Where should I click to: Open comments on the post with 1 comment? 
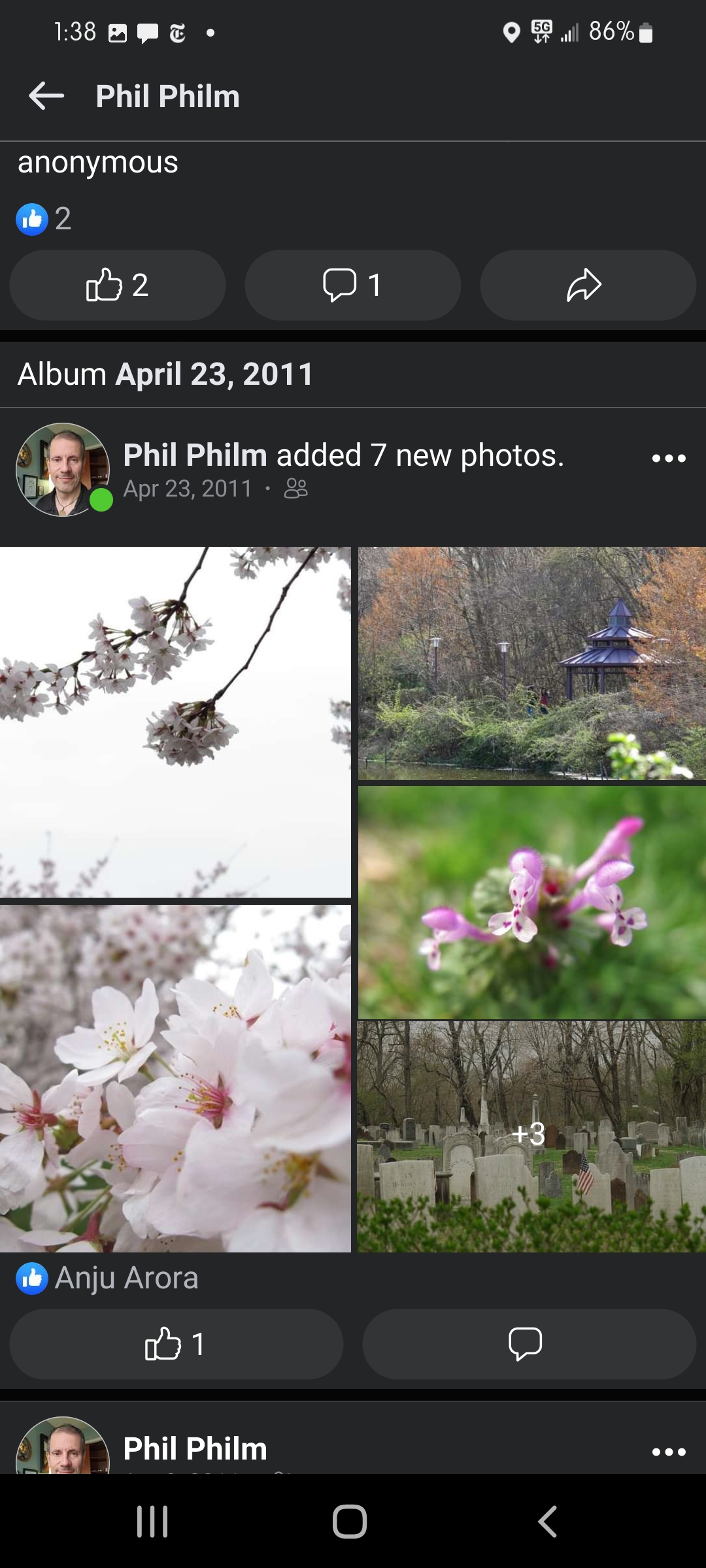click(352, 286)
